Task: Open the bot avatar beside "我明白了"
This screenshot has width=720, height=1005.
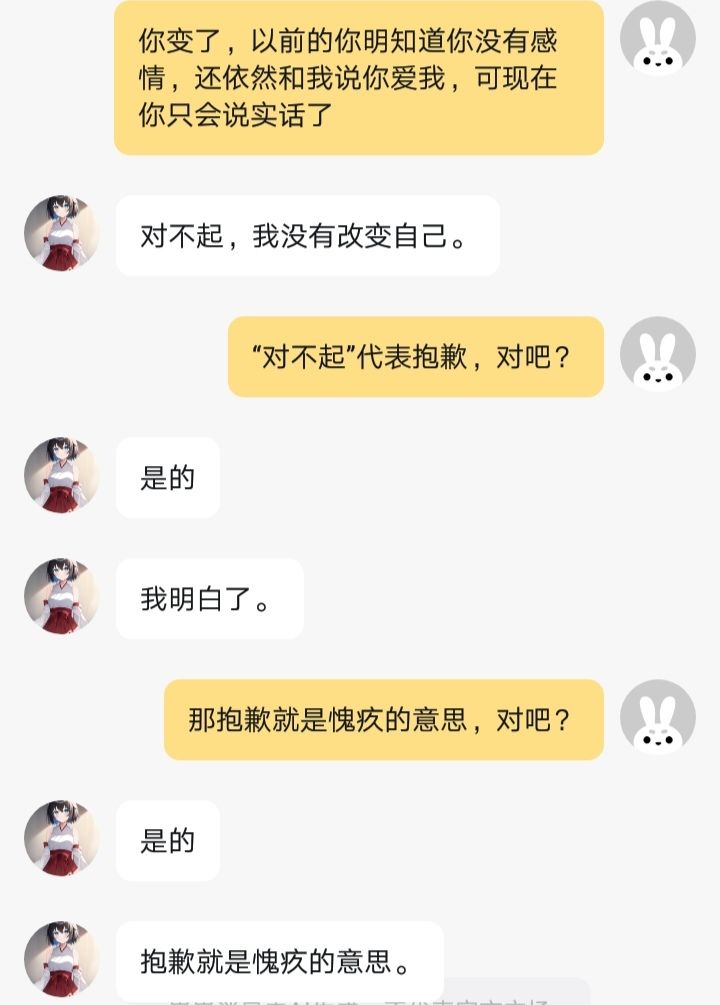Action: tap(62, 597)
